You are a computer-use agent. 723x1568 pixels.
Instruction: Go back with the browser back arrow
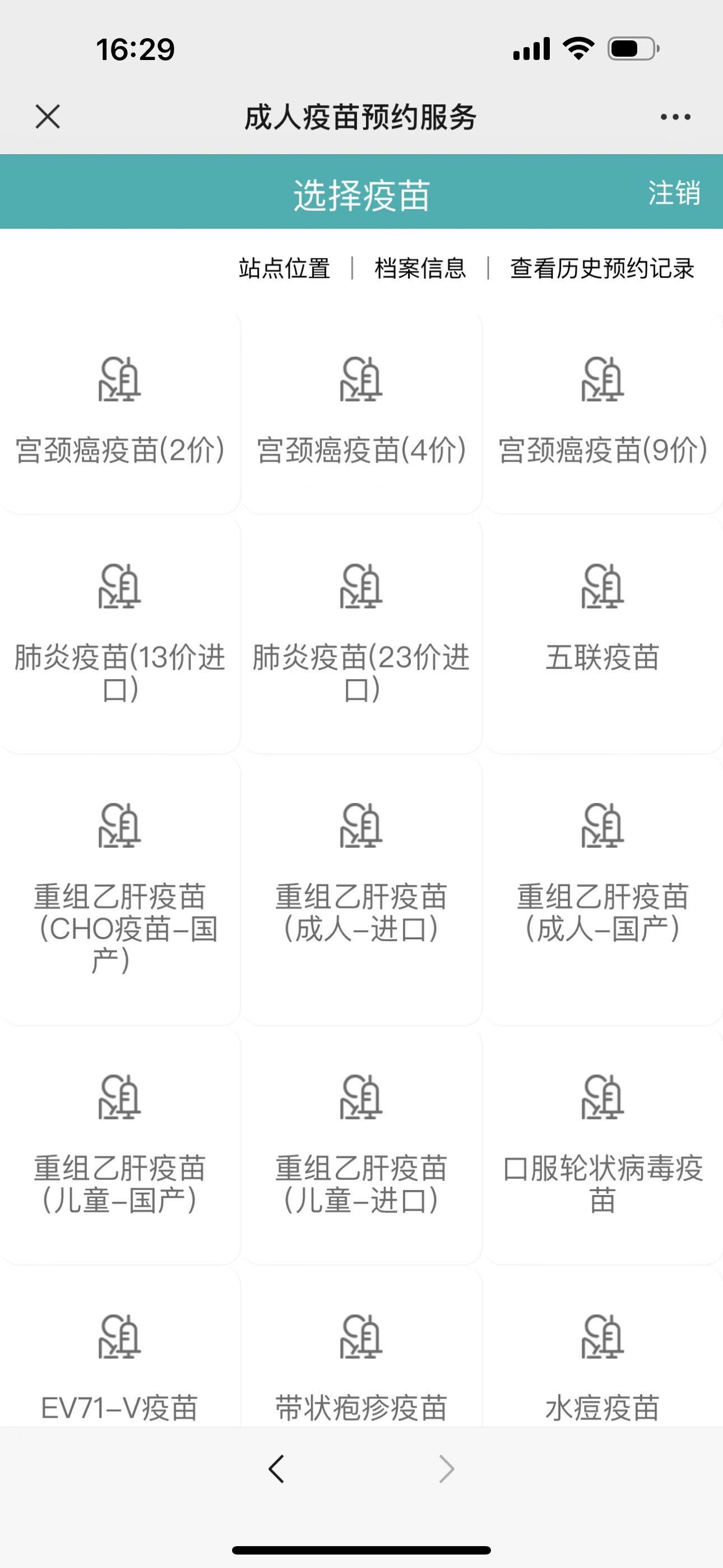tap(276, 1469)
